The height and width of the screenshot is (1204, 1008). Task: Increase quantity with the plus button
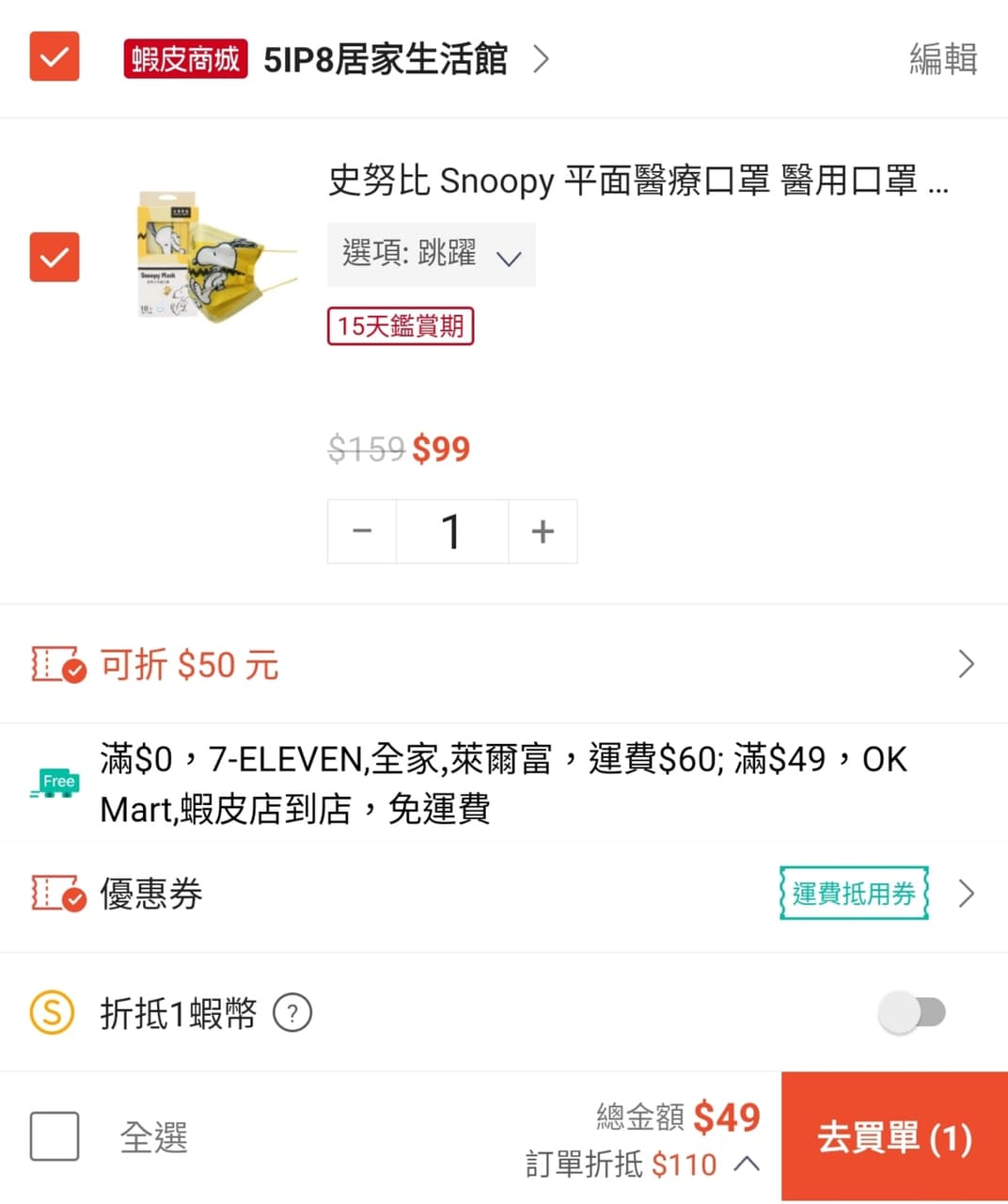(x=543, y=531)
